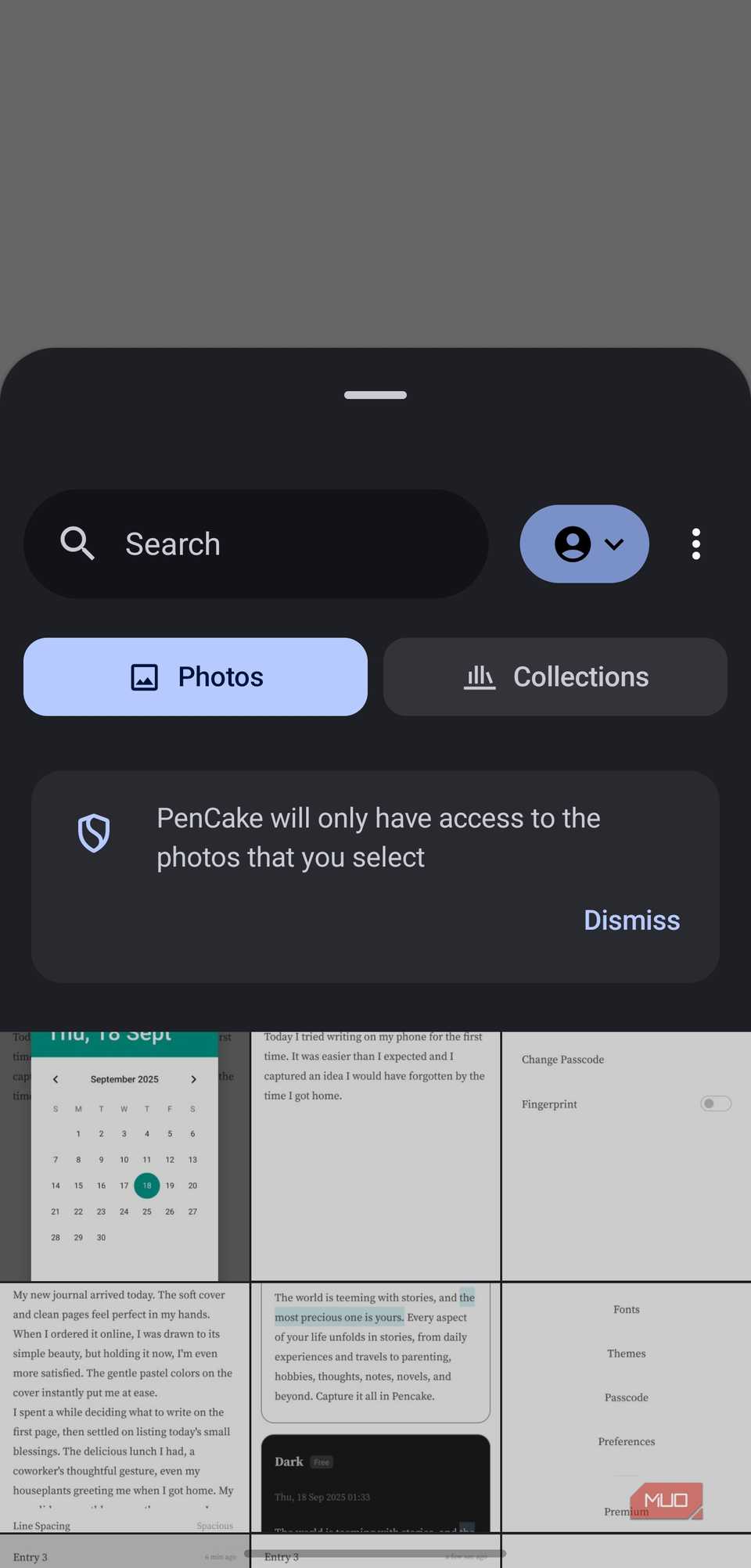751x1568 pixels.
Task: Select the Change Passcode screenshot
Action: click(626, 1156)
